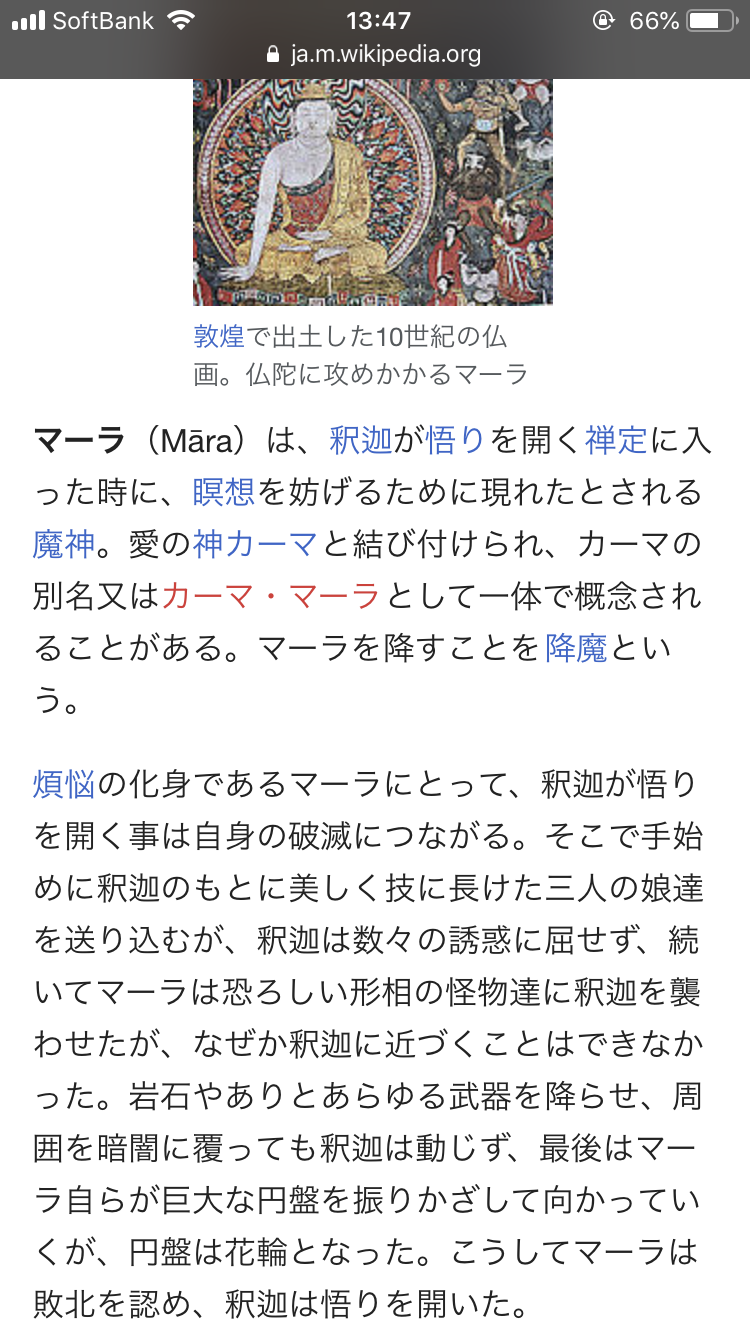Follow the 魔神 link
The image size is (750, 1334).
point(64,545)
